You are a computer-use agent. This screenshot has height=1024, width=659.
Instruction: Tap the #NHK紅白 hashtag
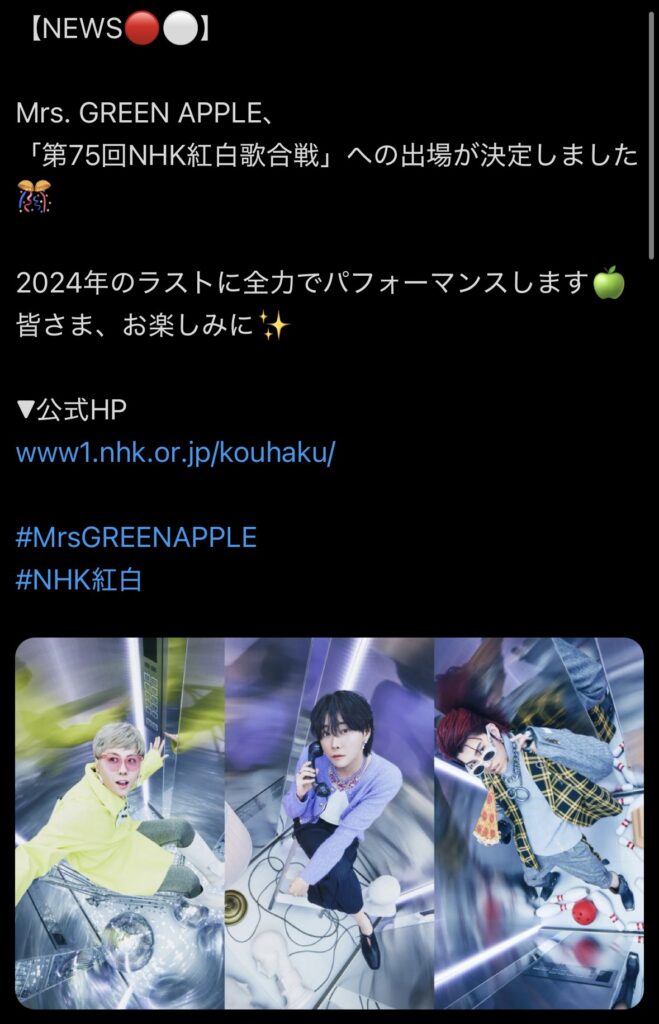click(x=79, y=579)
